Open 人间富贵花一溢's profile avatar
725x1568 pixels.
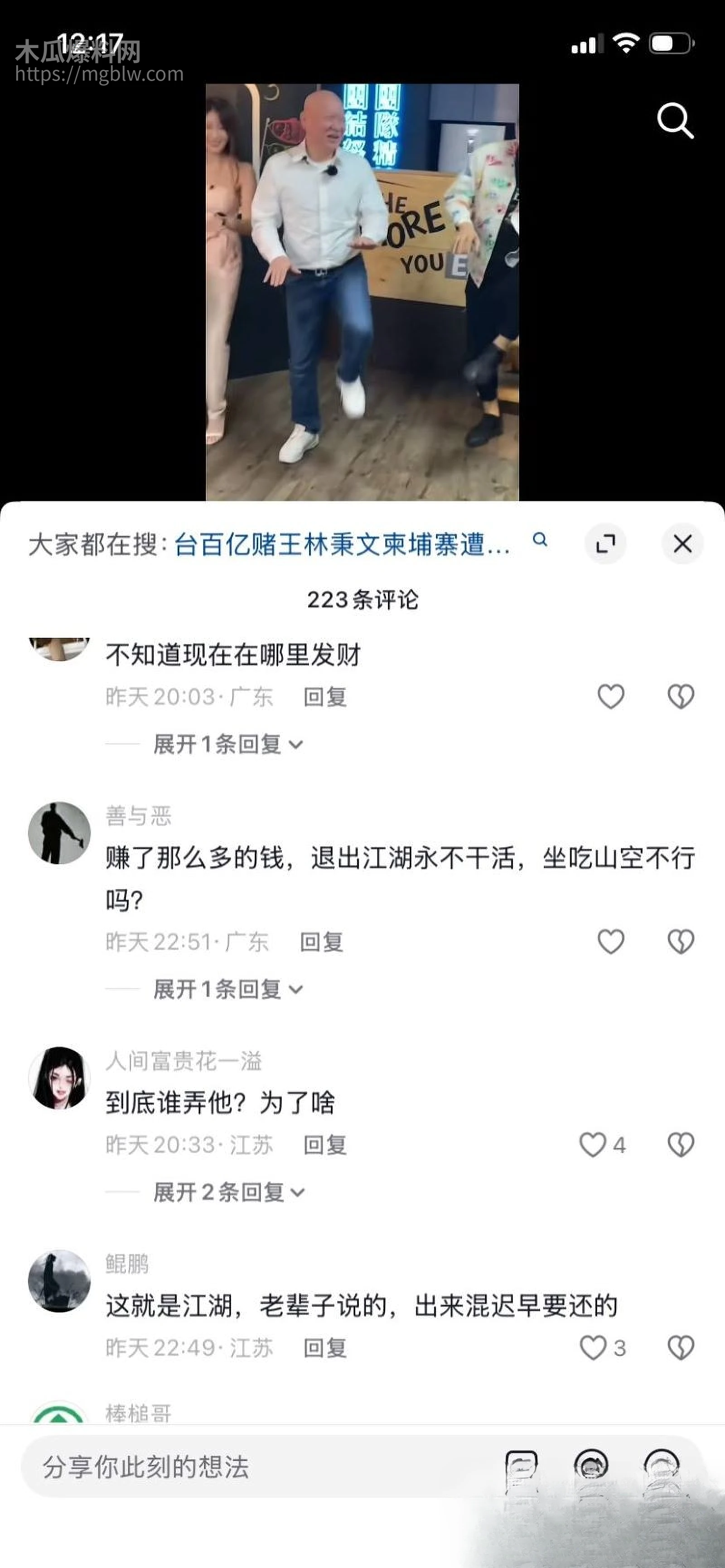[59, 1076]
